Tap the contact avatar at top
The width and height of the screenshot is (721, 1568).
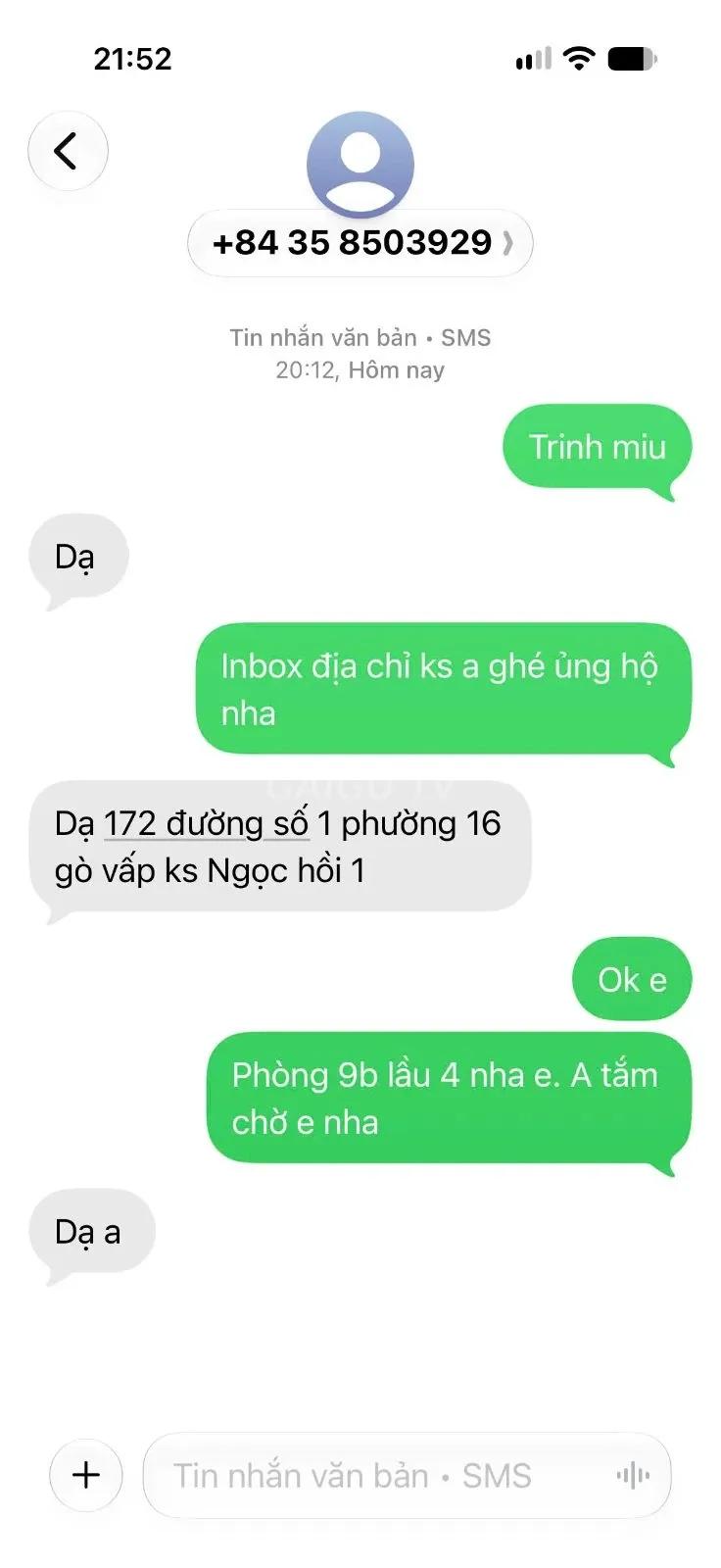pyautogui.click(x=360, y=164)
